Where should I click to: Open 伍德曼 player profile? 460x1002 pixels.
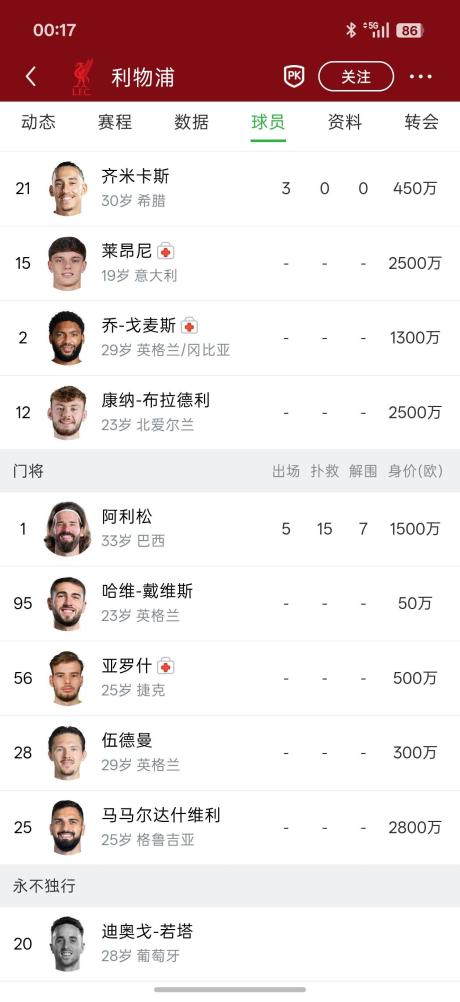tap(230, 753)
